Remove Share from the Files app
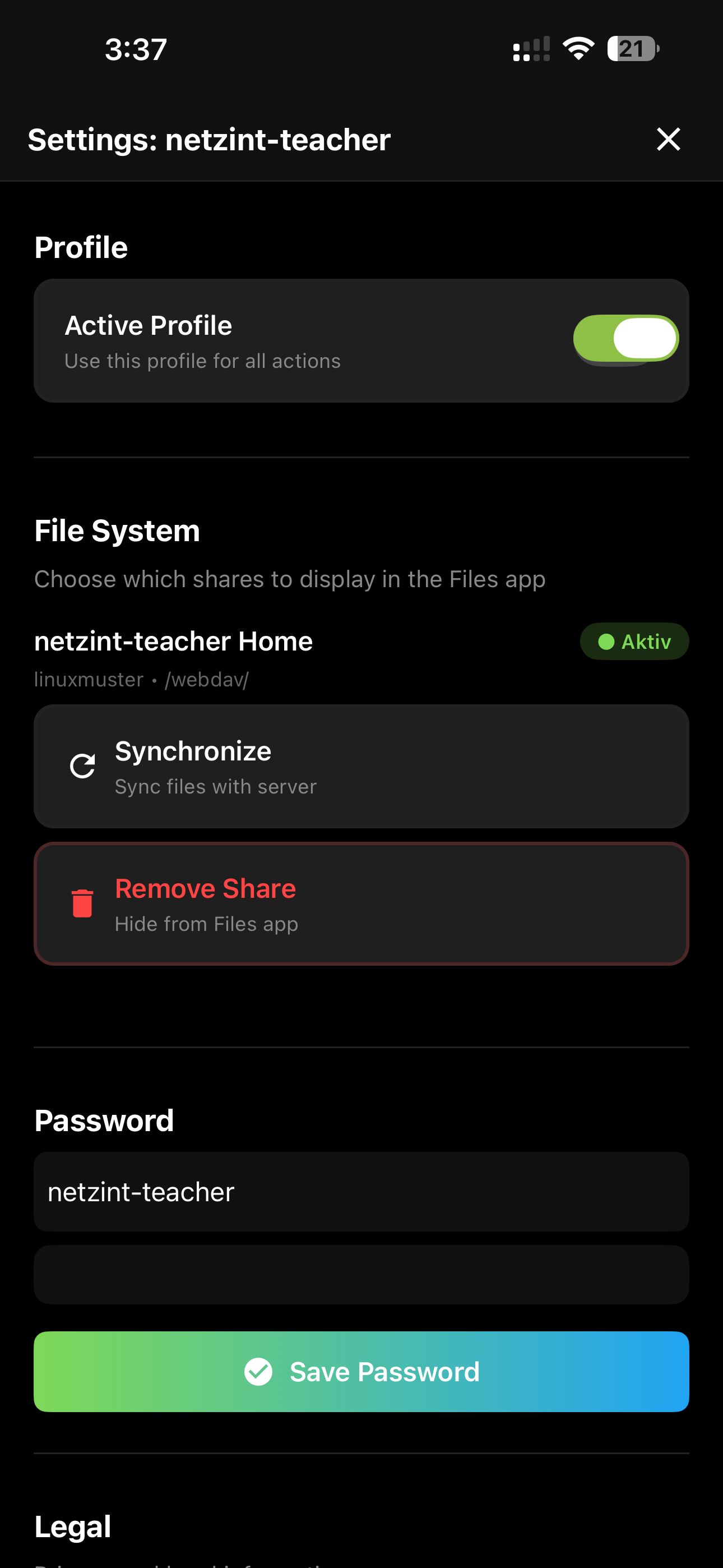723x1568 pixels. [x=361, y=904]
